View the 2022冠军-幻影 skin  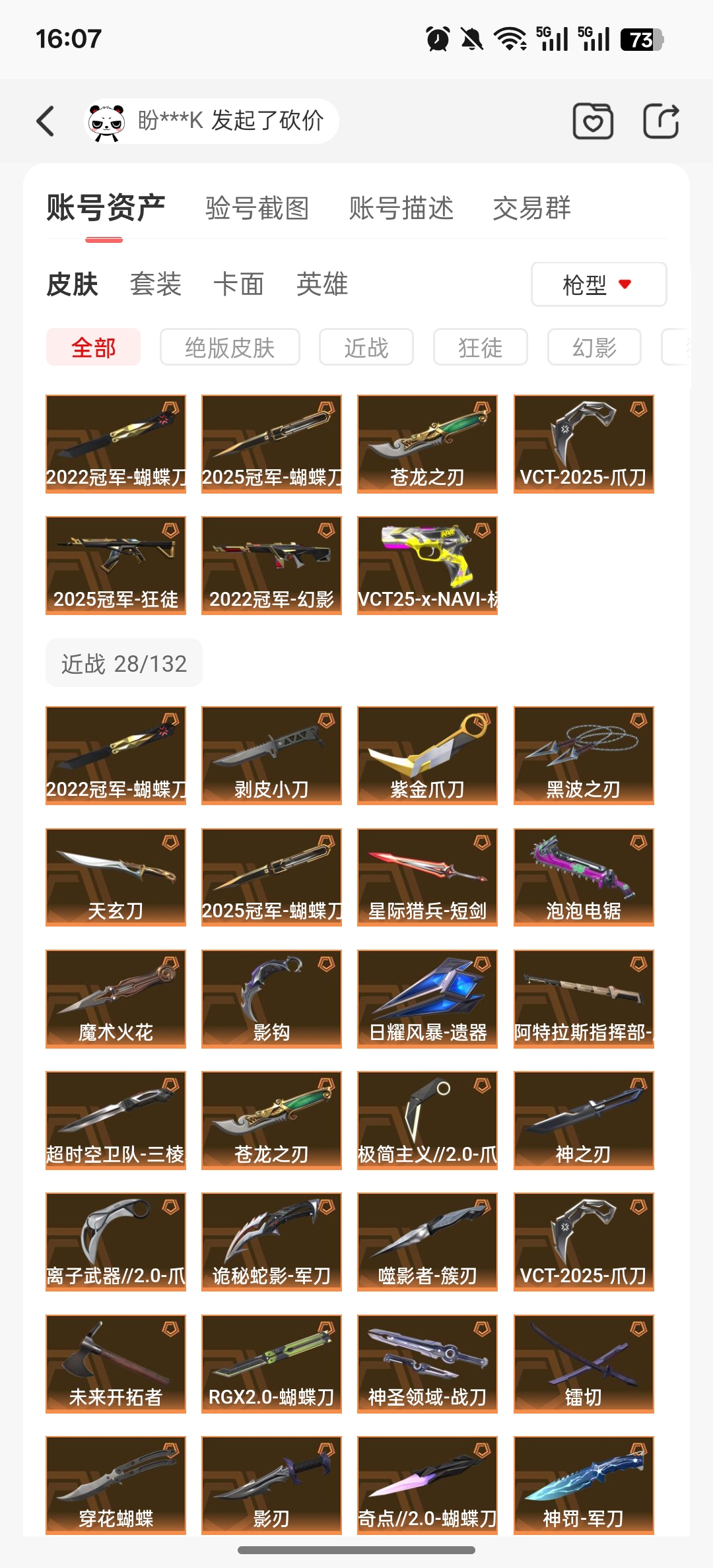[271, 566]
